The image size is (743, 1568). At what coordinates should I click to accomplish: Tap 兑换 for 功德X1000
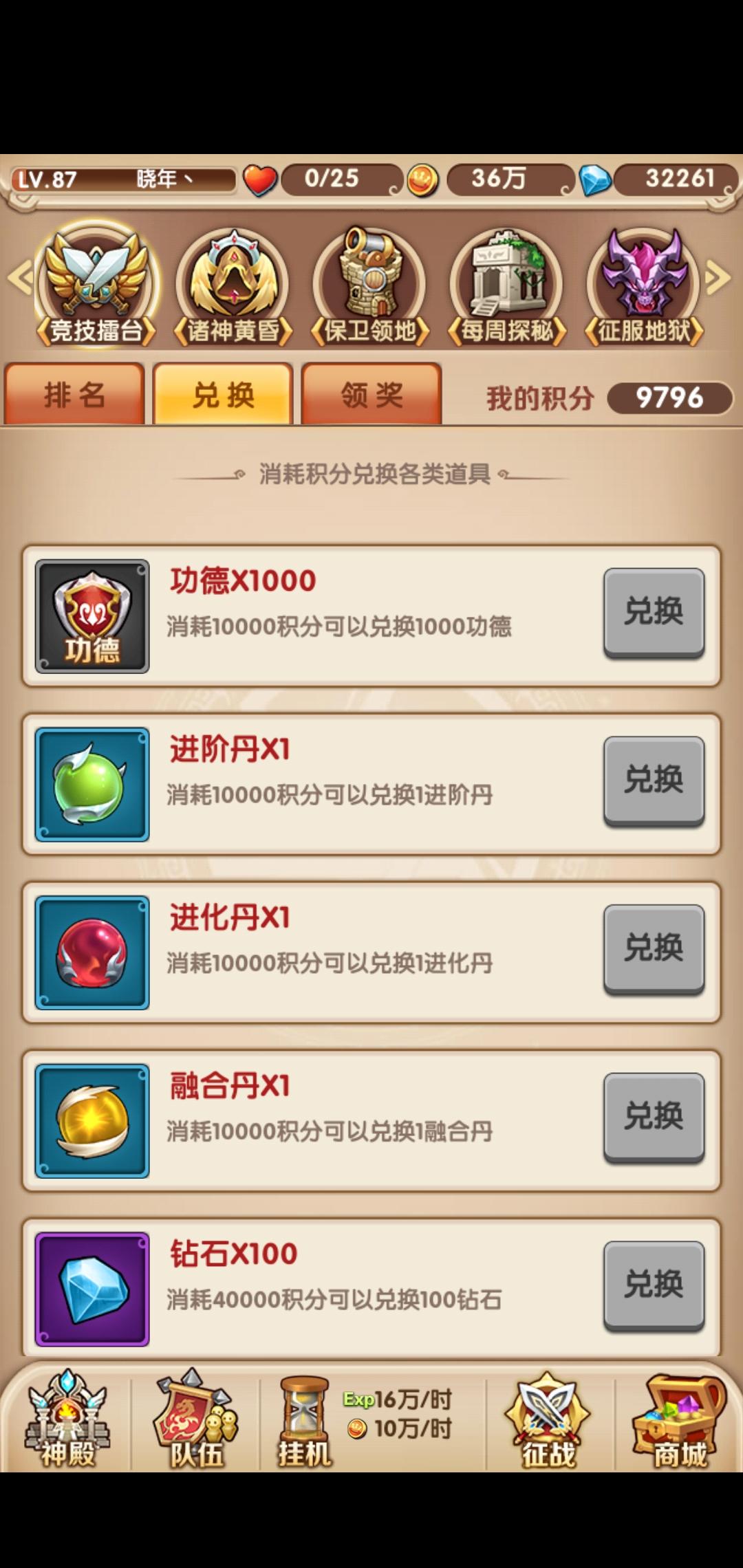coord(654,611)
